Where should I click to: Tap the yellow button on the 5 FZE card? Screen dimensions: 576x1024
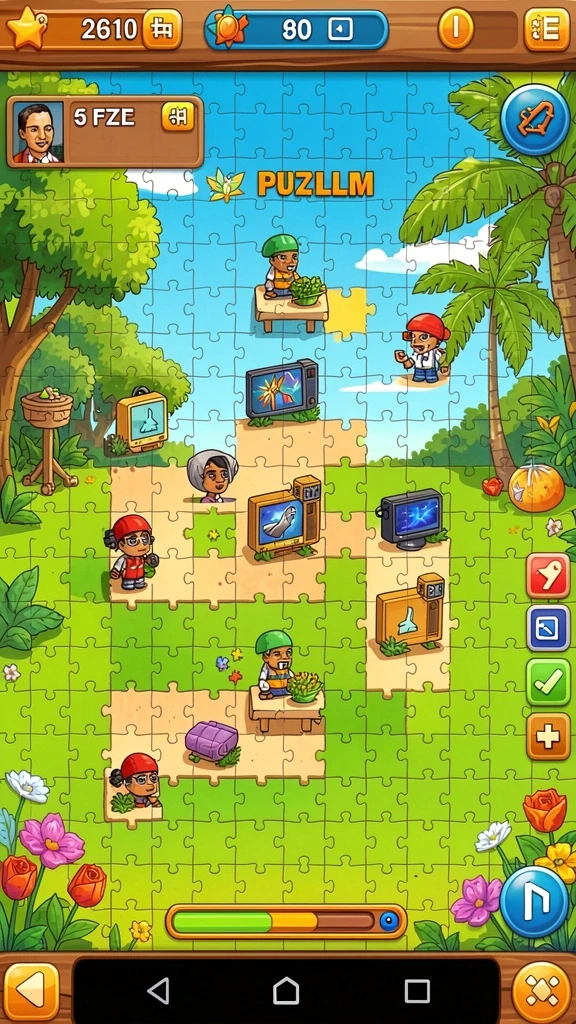[x=178, y=117]
